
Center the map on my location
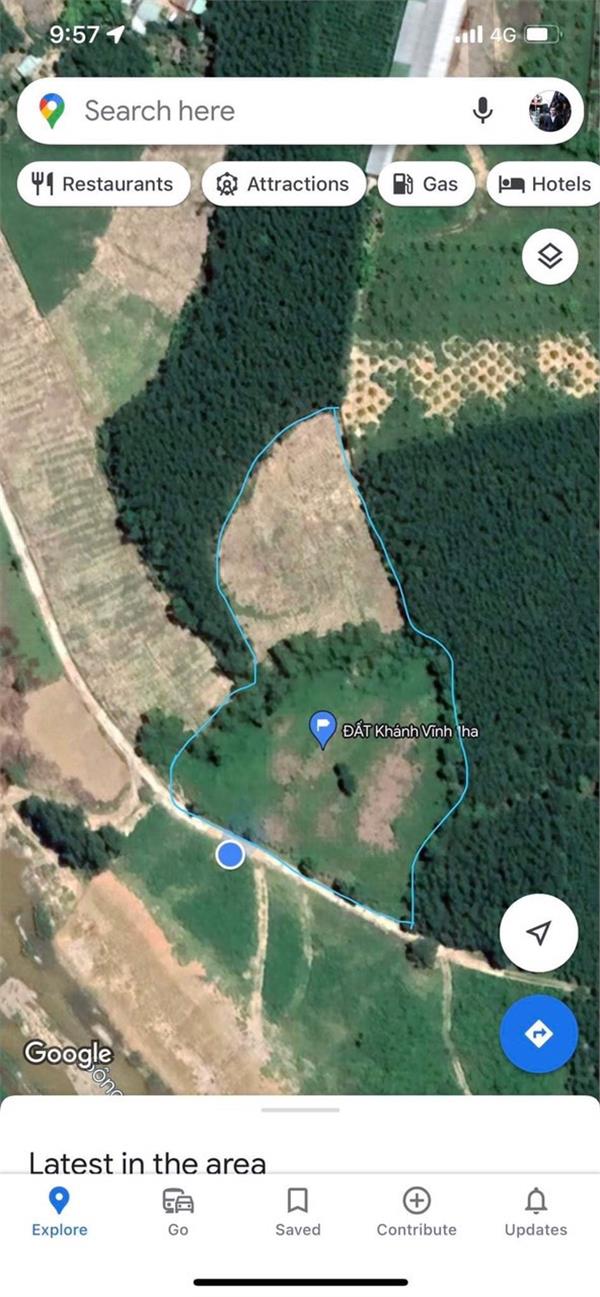539,933
